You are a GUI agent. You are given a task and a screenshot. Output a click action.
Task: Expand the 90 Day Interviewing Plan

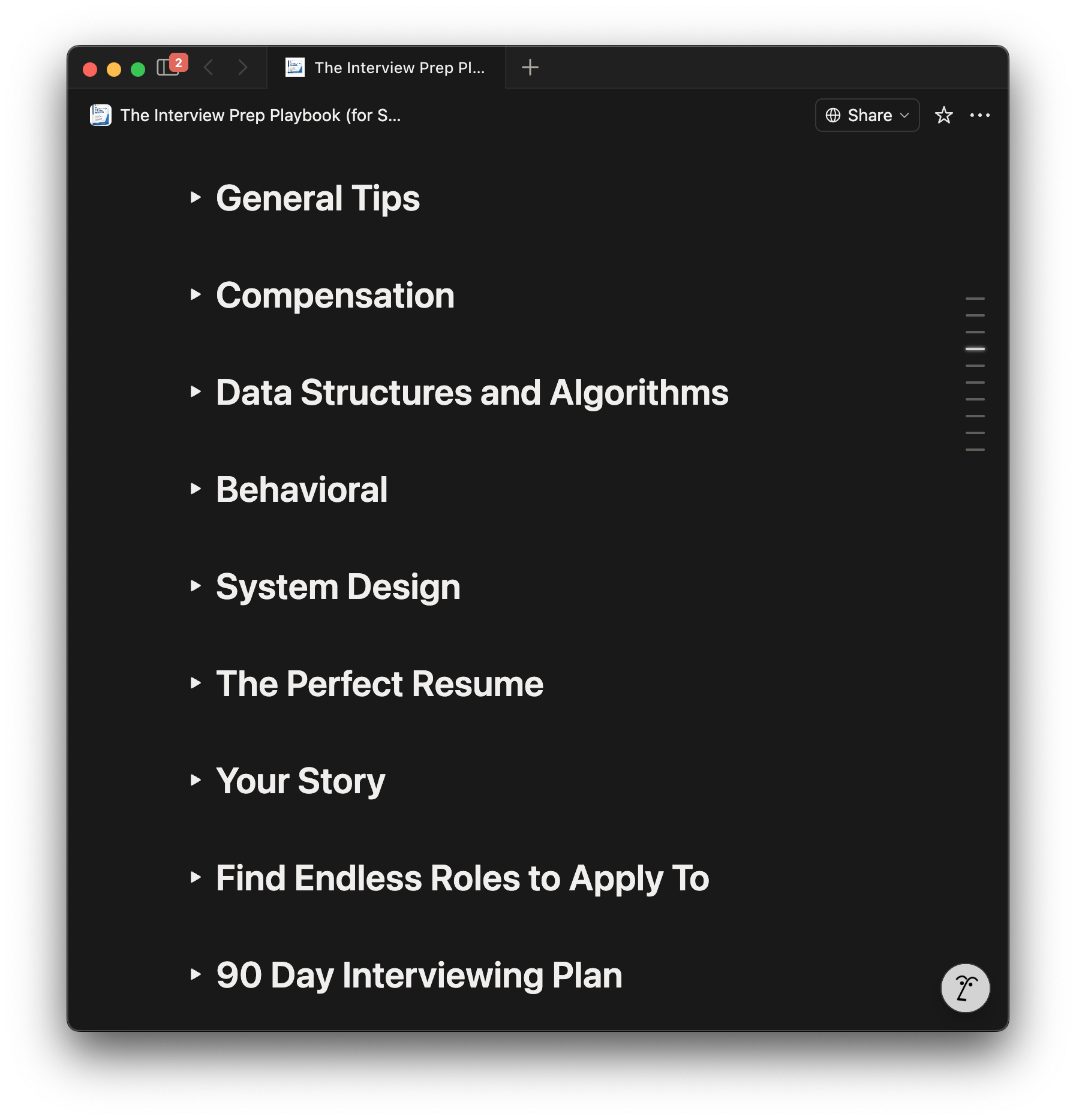pyautogui.click(x=195, y=974)
